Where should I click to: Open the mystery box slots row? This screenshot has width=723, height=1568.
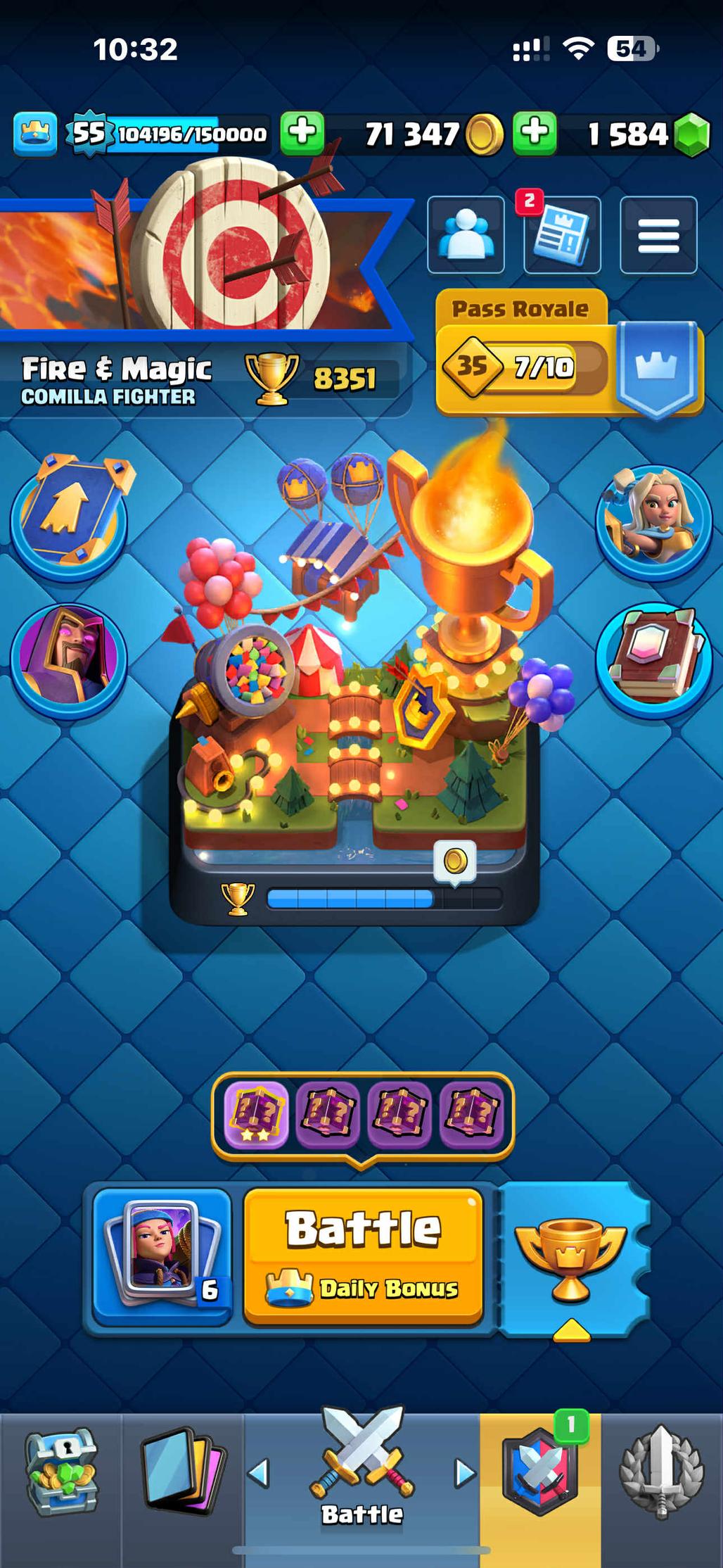pos(363,1115)
